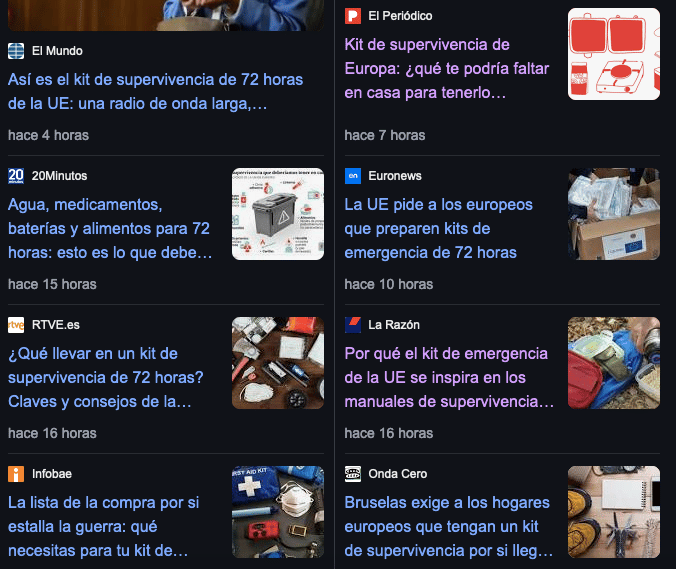Tap the Euronews boxes thumbnail
The image size is (676, 569).
tap(614, 214)
